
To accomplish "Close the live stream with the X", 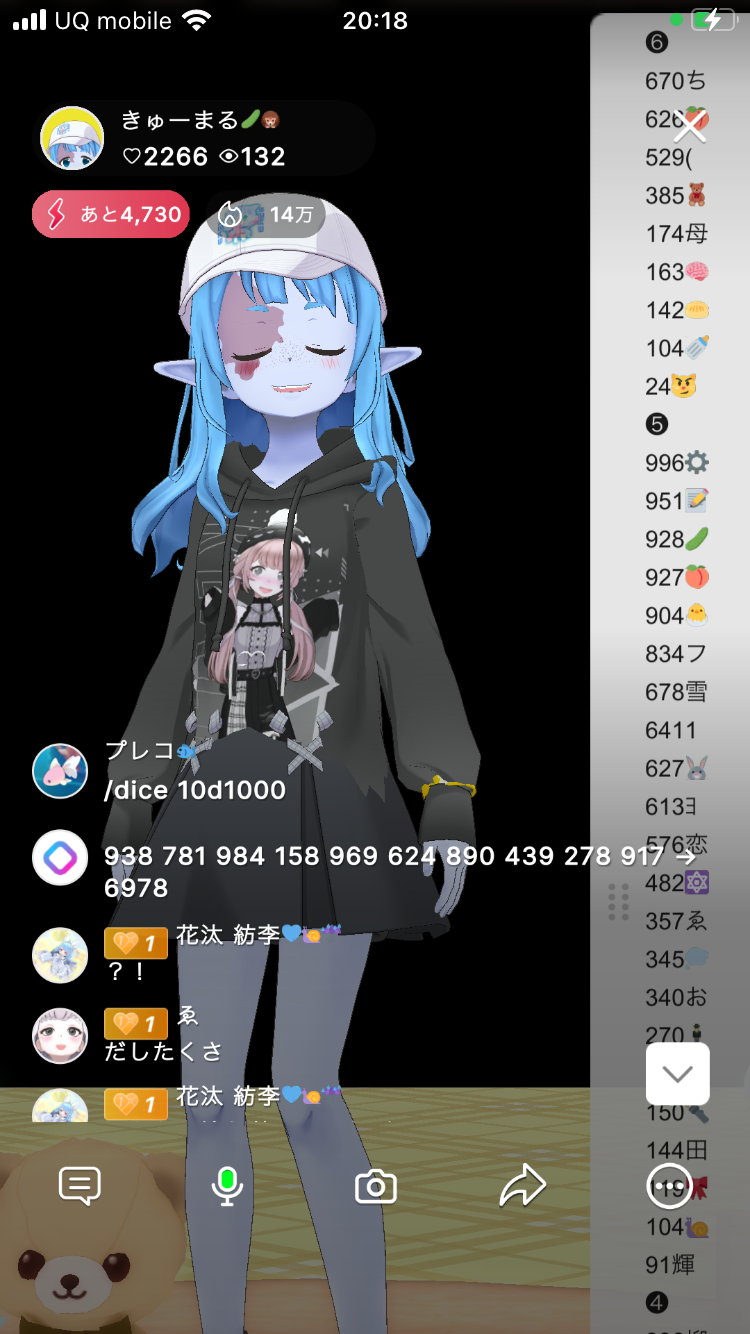I will coord(690,126).
